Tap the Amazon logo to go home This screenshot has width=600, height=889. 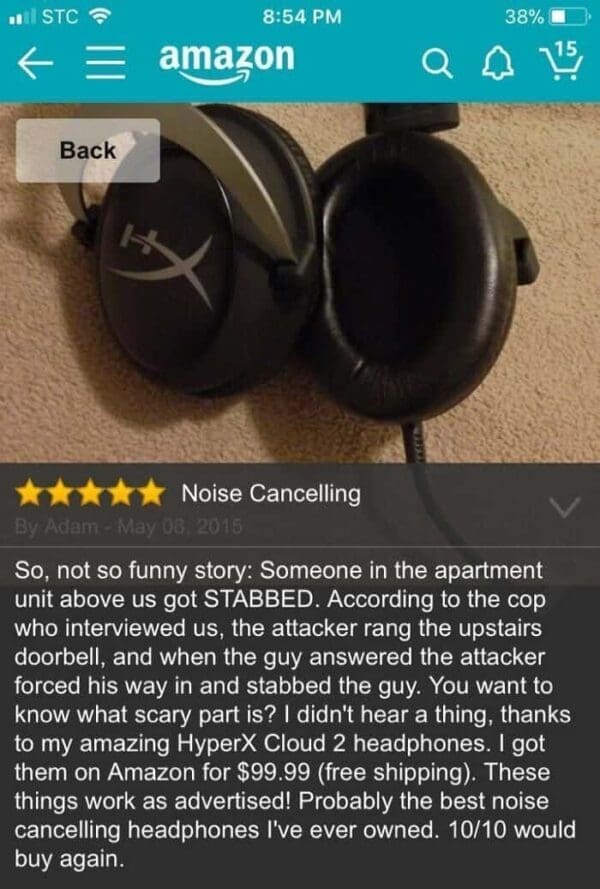click(x=227, y=60)
